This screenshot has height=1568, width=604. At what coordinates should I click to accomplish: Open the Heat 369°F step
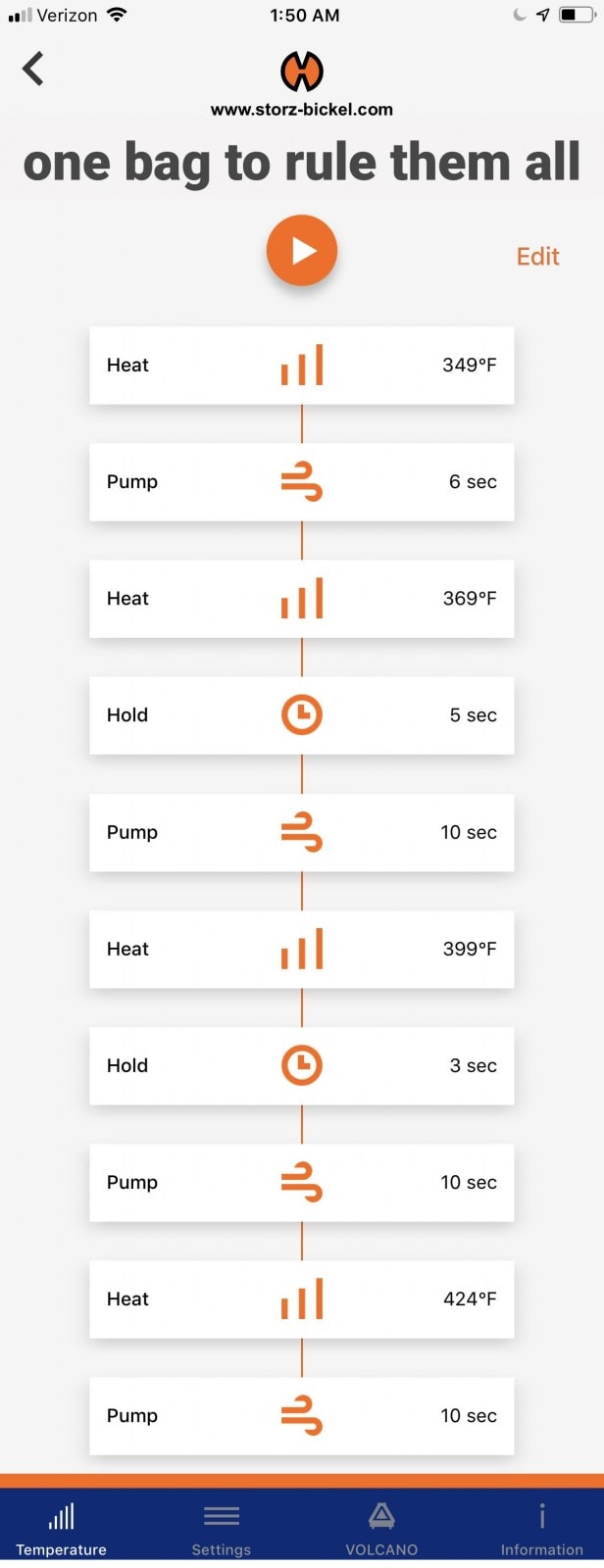[302, 599]
